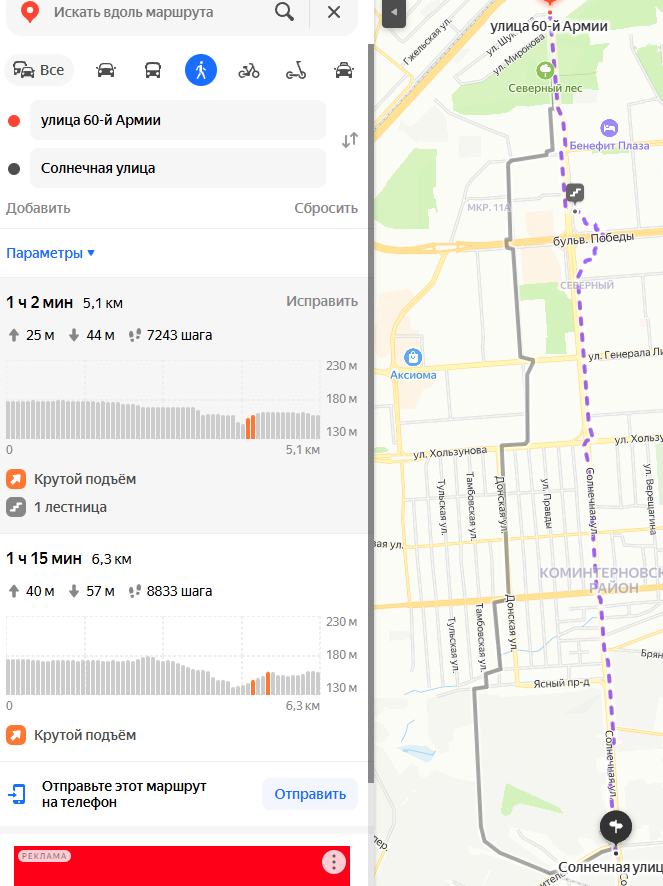
Task: Tap the search magnifier icon
Action: point(284,11)
